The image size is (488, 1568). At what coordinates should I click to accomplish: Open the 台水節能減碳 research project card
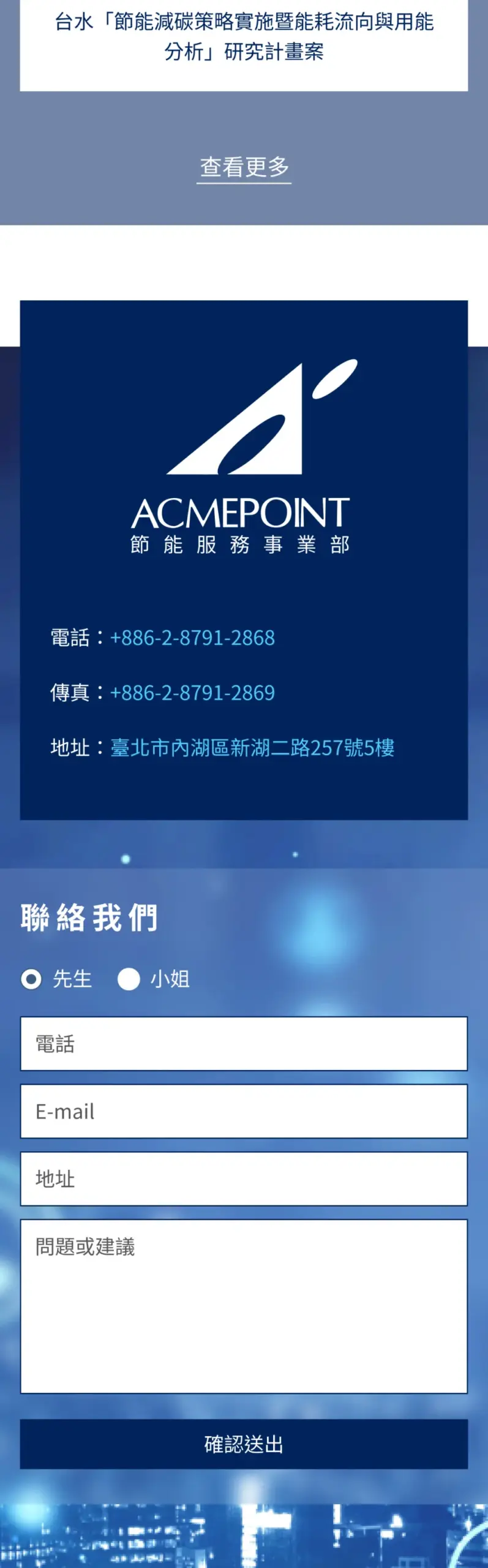point(244,37)
